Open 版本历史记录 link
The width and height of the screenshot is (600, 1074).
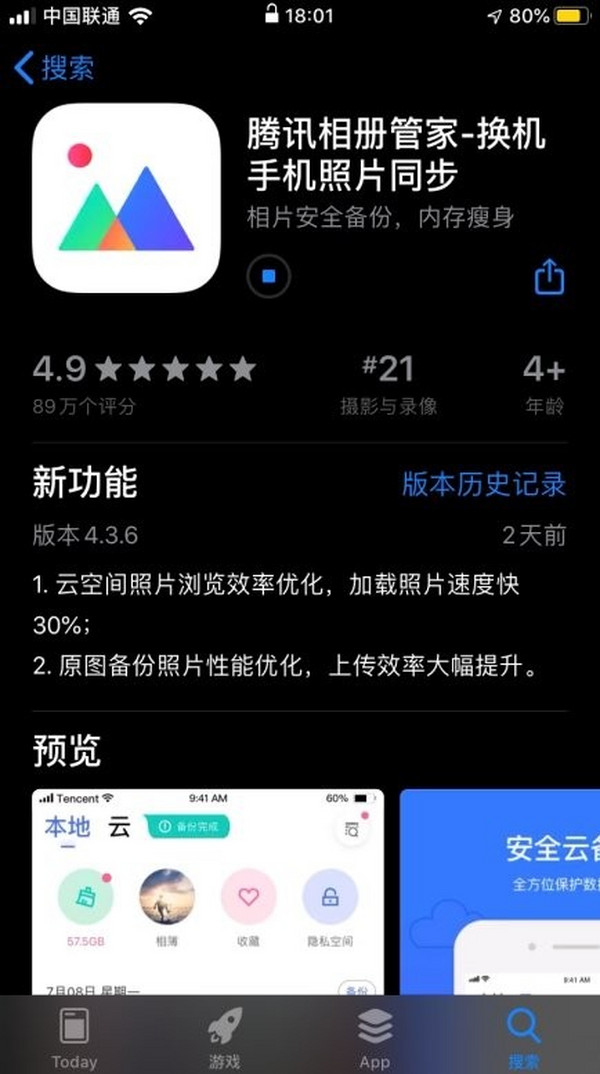click(484, 484)
